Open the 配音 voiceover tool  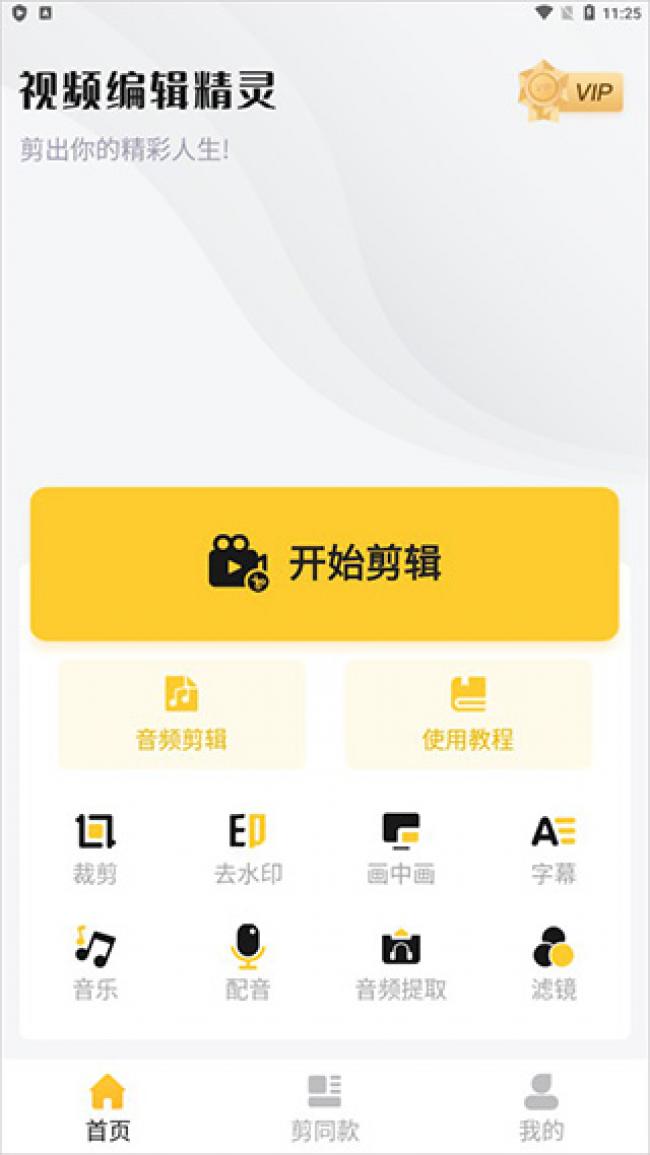pyautogui.click(x=248, y=964)
